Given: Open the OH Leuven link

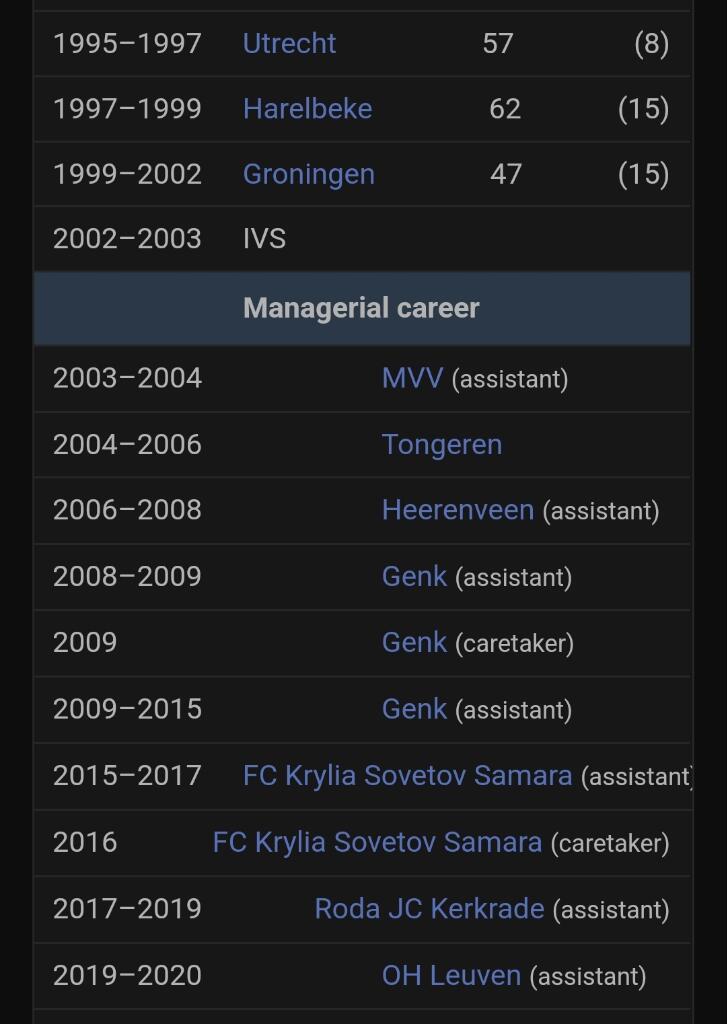Looking at the screenshot, I should (451, 975).
